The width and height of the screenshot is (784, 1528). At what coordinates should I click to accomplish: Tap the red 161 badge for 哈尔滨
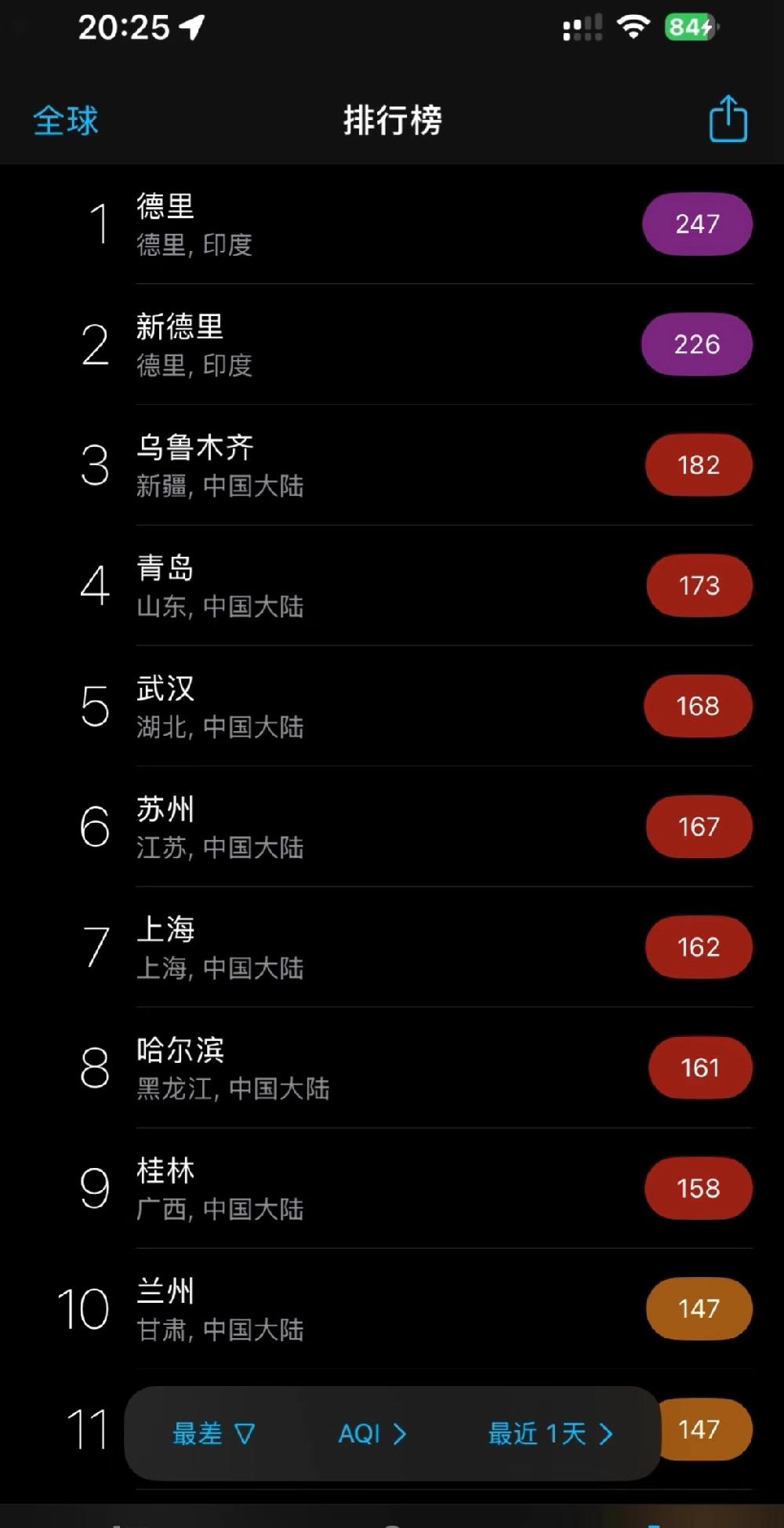700,1067
